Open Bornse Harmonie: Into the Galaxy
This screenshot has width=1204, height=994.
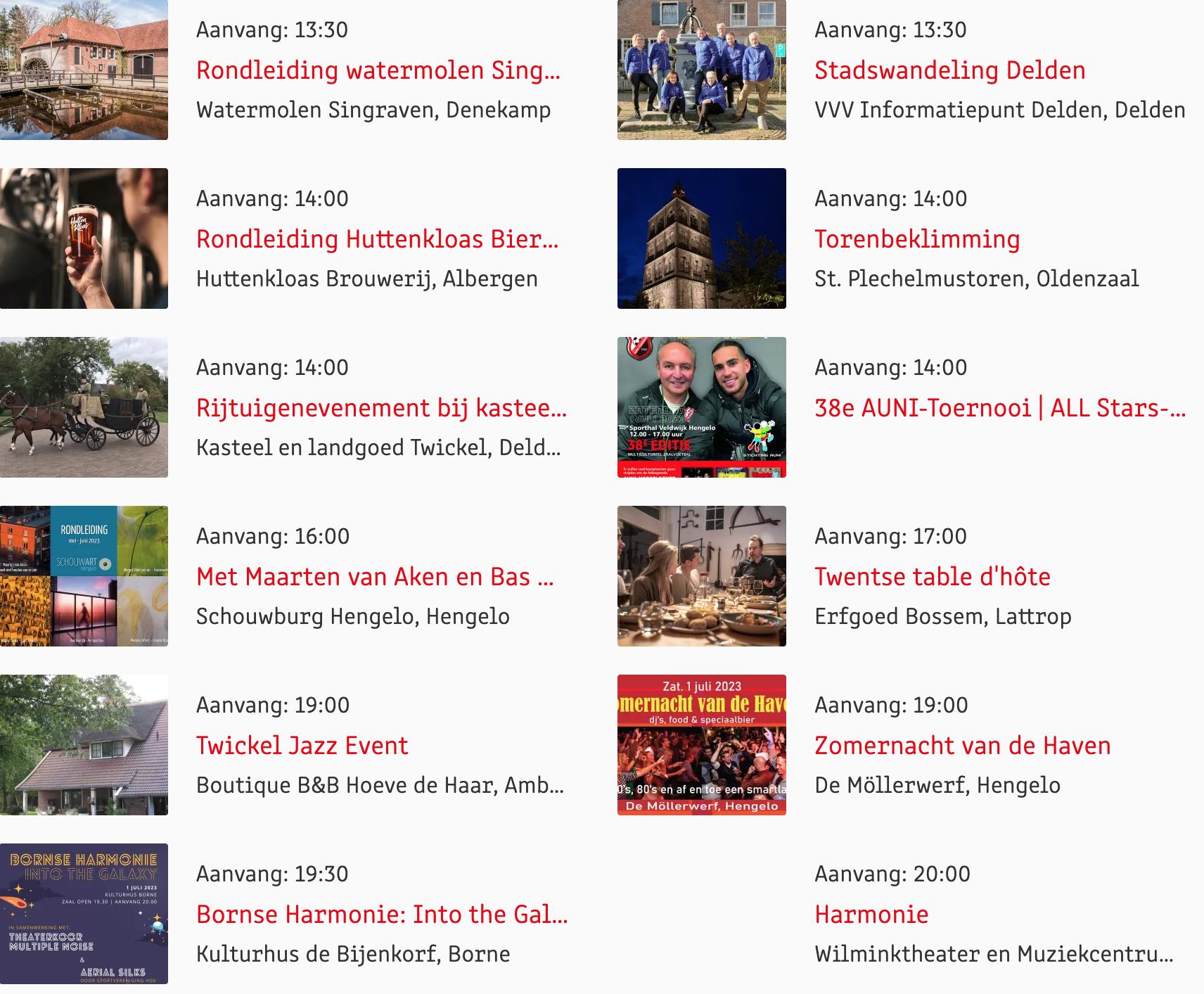pyautogui.click(x=381, y=915)
